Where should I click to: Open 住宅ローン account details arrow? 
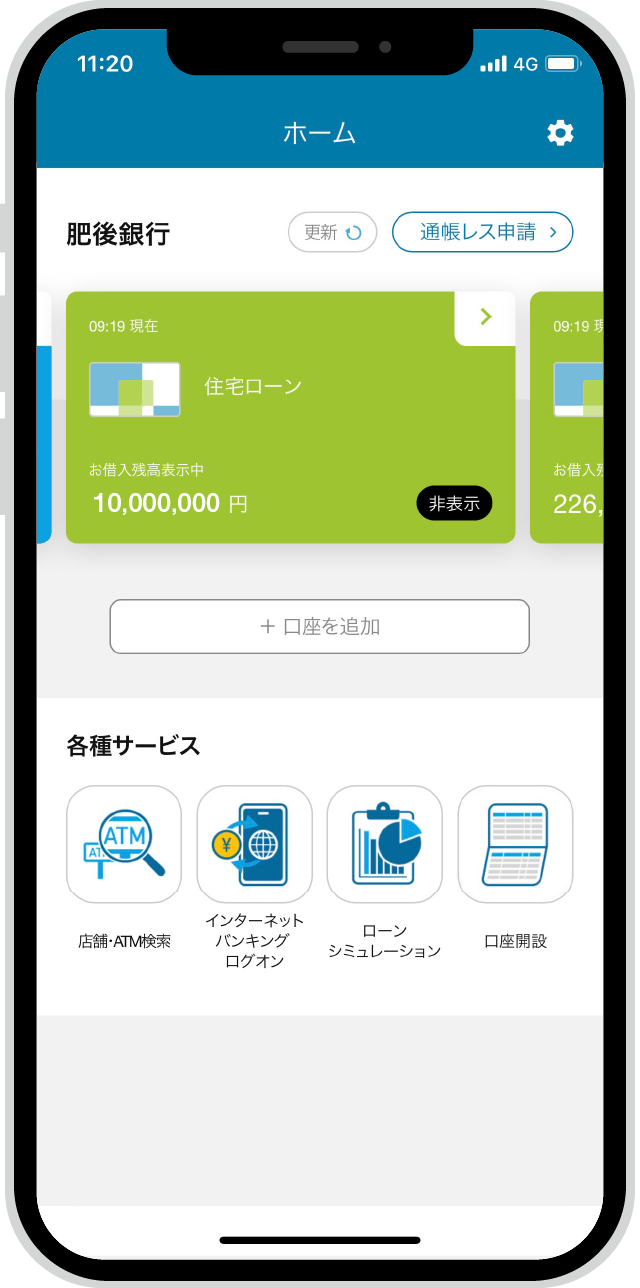click(x=486, y=317)
